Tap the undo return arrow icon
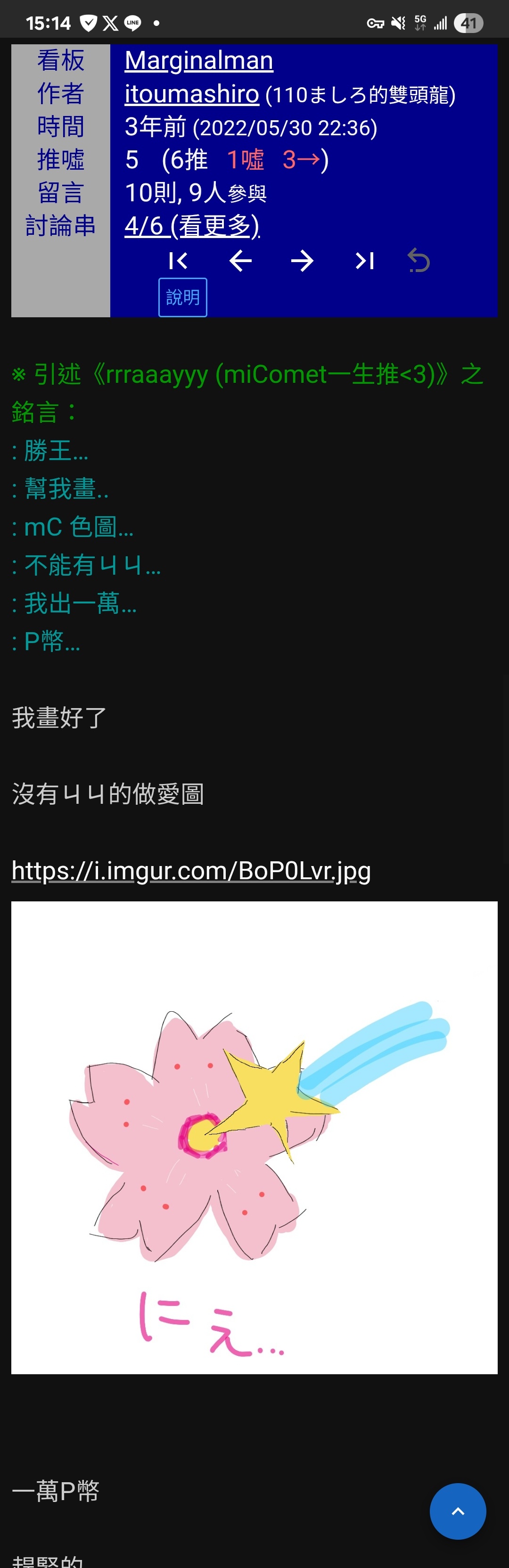Image resolution: width=509 pixels, height=1568 pixels. [x=419, y=261]
